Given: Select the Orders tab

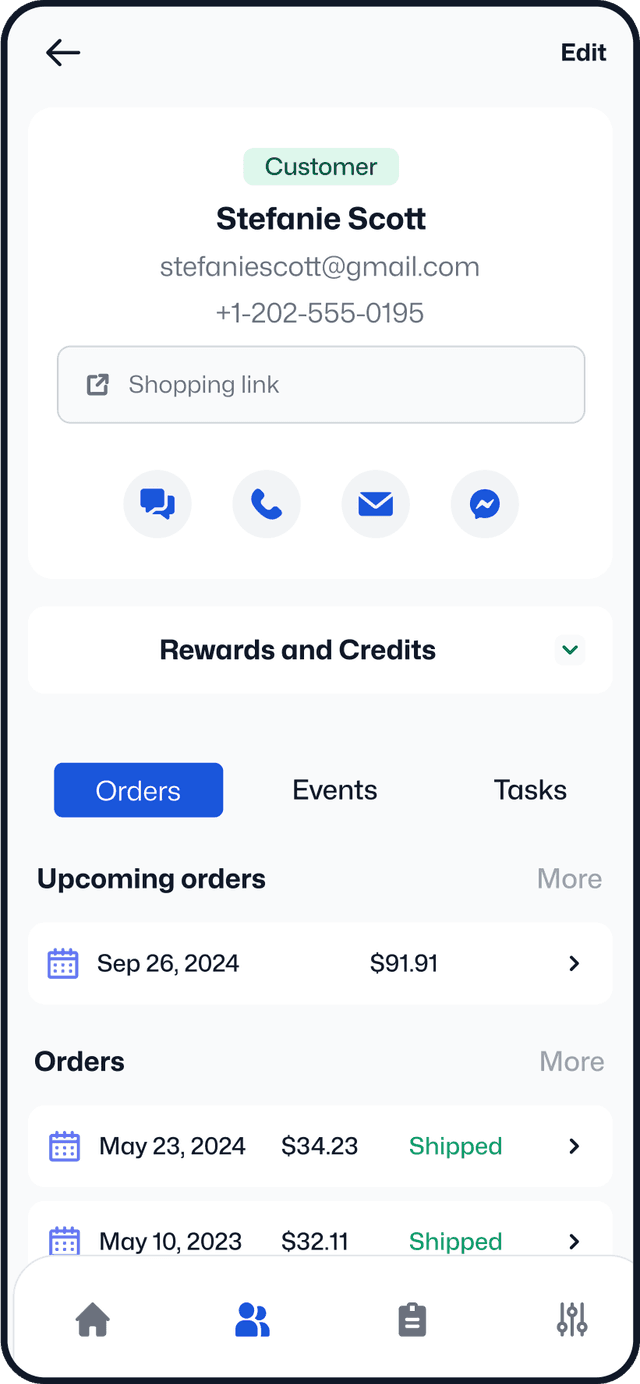Looking at the screenshot, I should click(138, 790).
